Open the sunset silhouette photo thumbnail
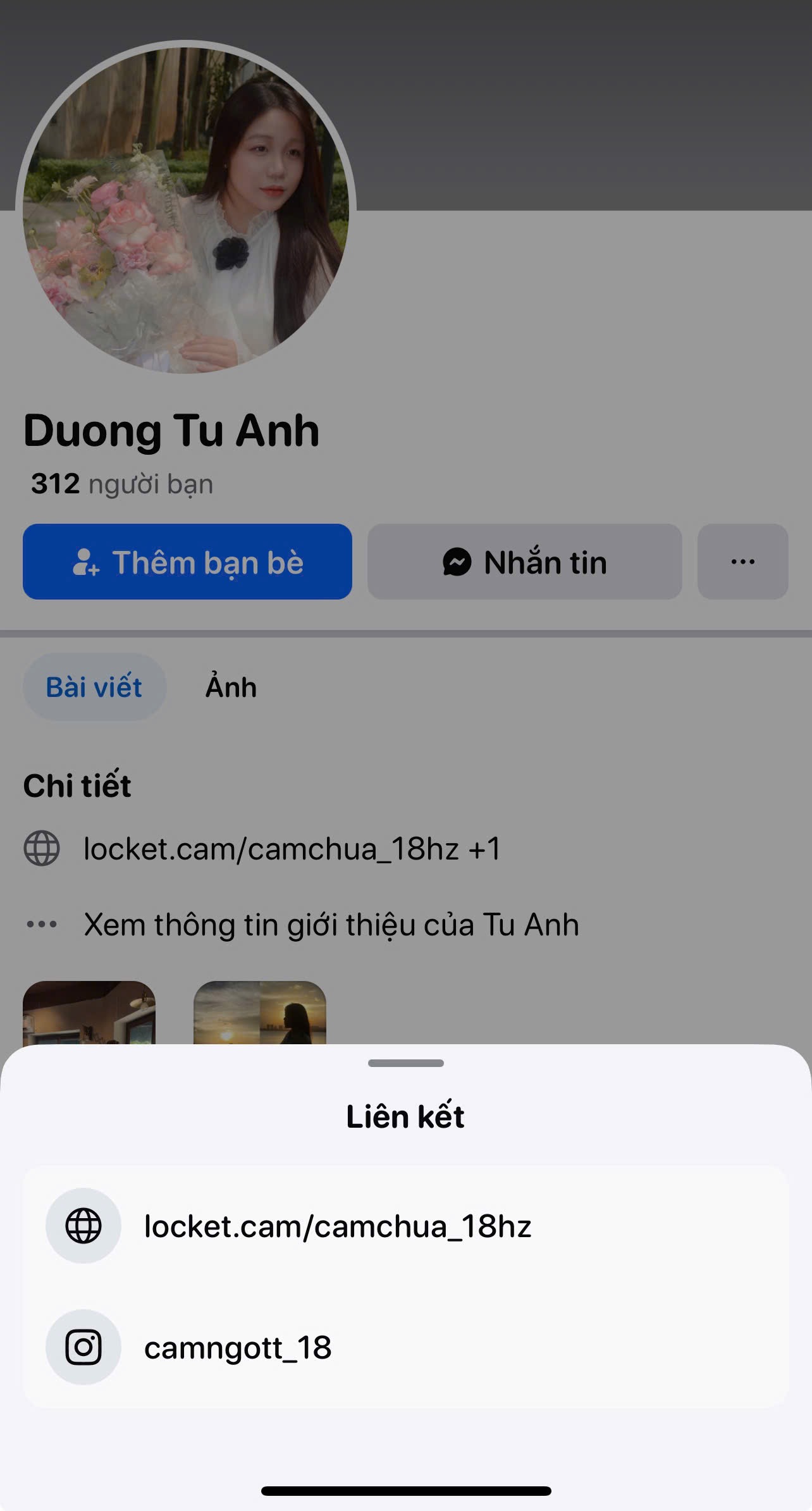 tap(260, 1012)
